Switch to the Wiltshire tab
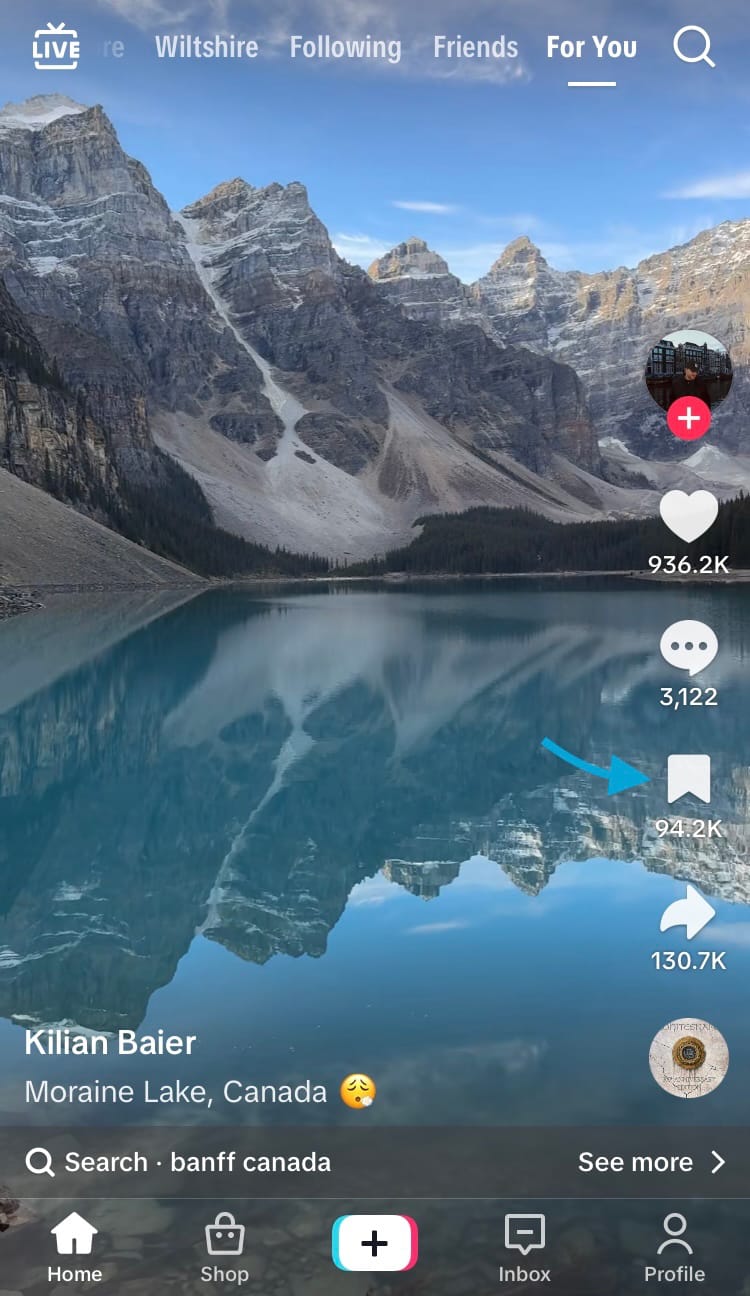Image resolution: width=750 pixels, height=1296 pixels. (206, 47)
